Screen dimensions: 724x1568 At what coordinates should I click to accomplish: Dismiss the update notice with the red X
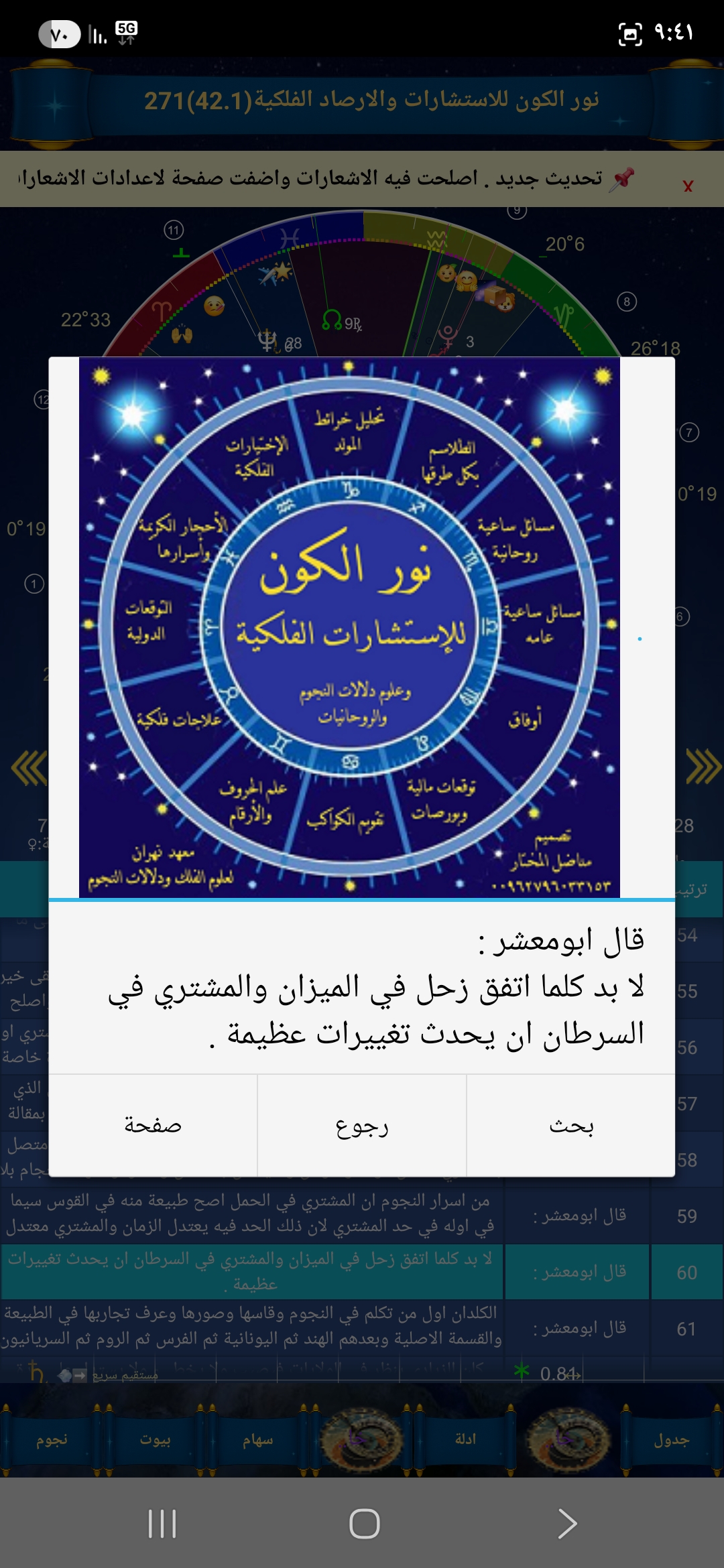pos(688,186)
